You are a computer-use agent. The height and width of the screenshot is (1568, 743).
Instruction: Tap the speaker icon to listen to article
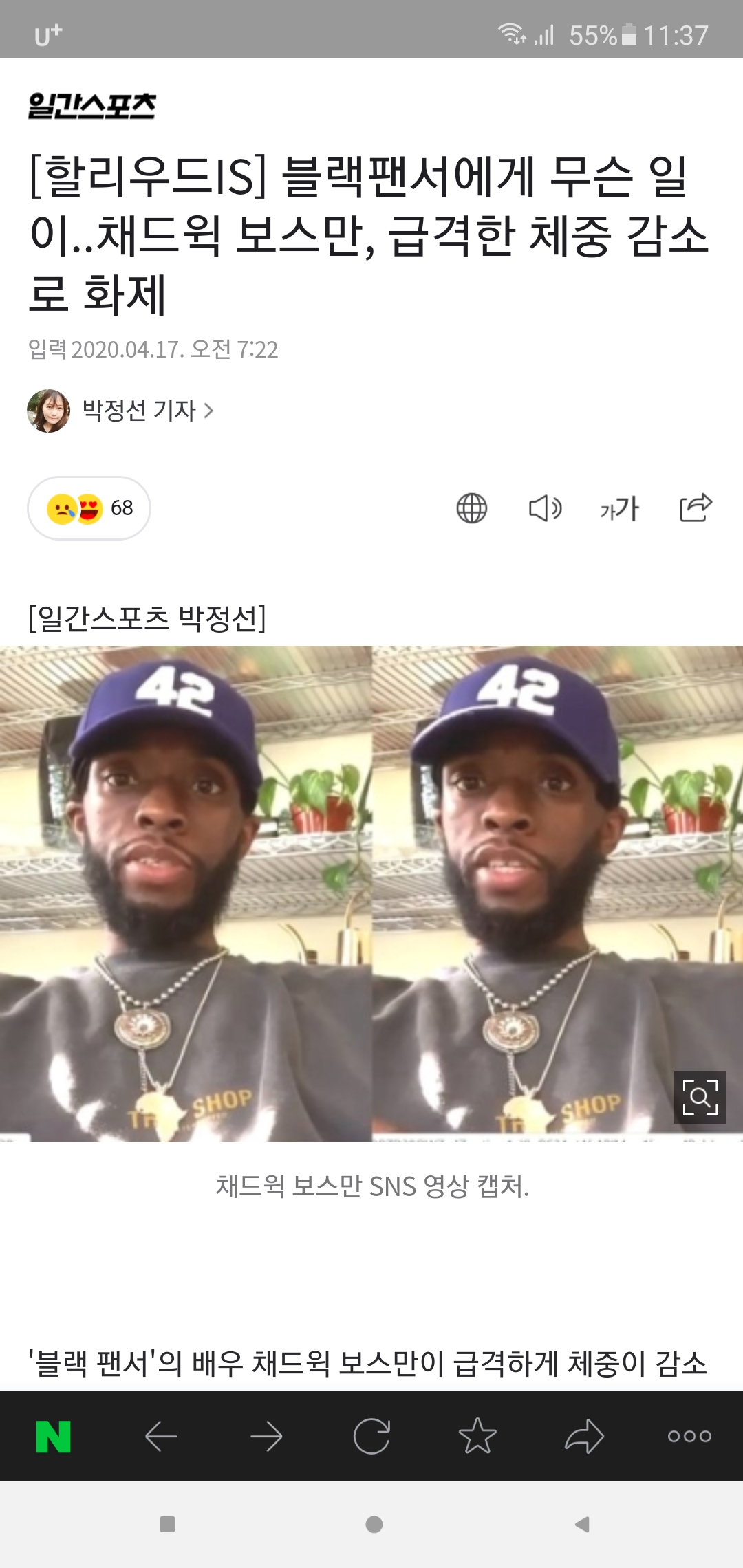547,509
